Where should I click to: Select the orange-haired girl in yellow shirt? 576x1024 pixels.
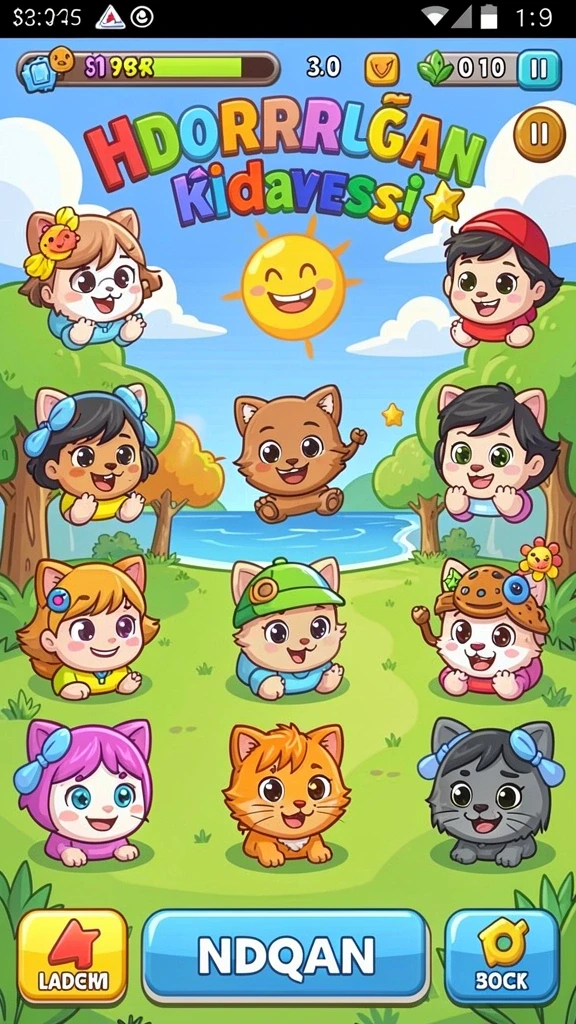pyautogui.click(x=88, y=627)
